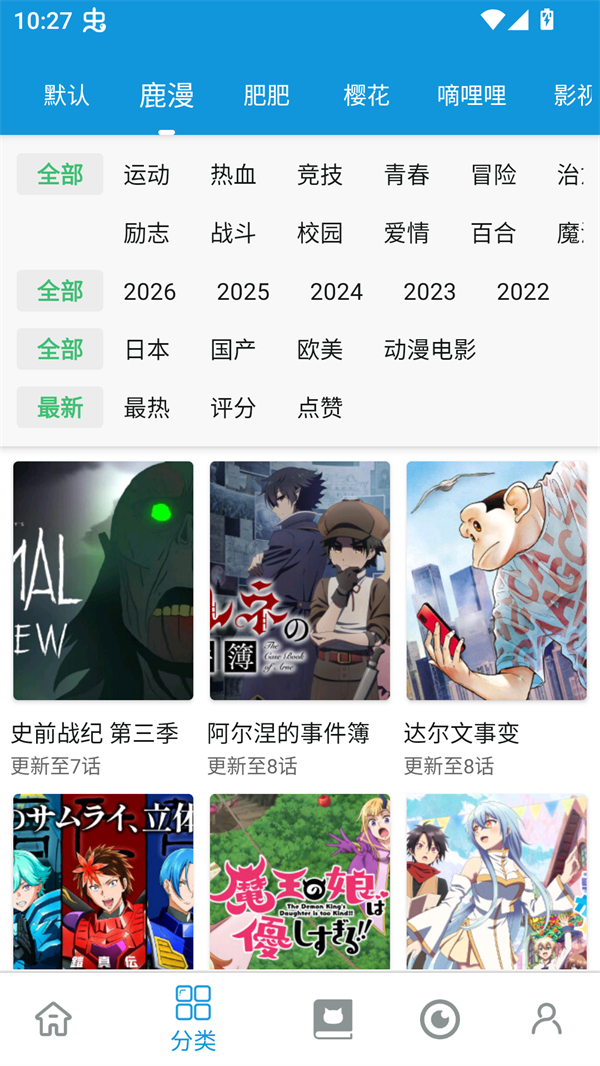Sort results by 最热
The width and height of the screenshot is (600, 1066).
click(147, 407)
